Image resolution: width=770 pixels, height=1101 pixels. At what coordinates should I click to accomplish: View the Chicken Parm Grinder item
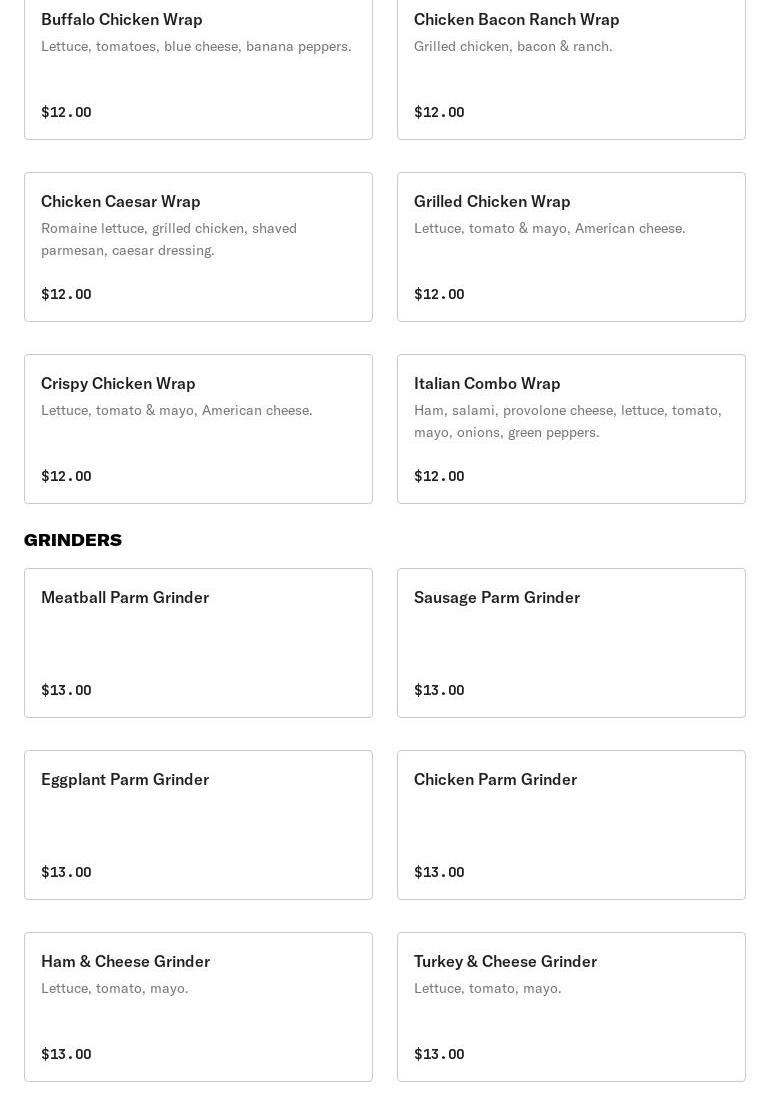point(571,825)
